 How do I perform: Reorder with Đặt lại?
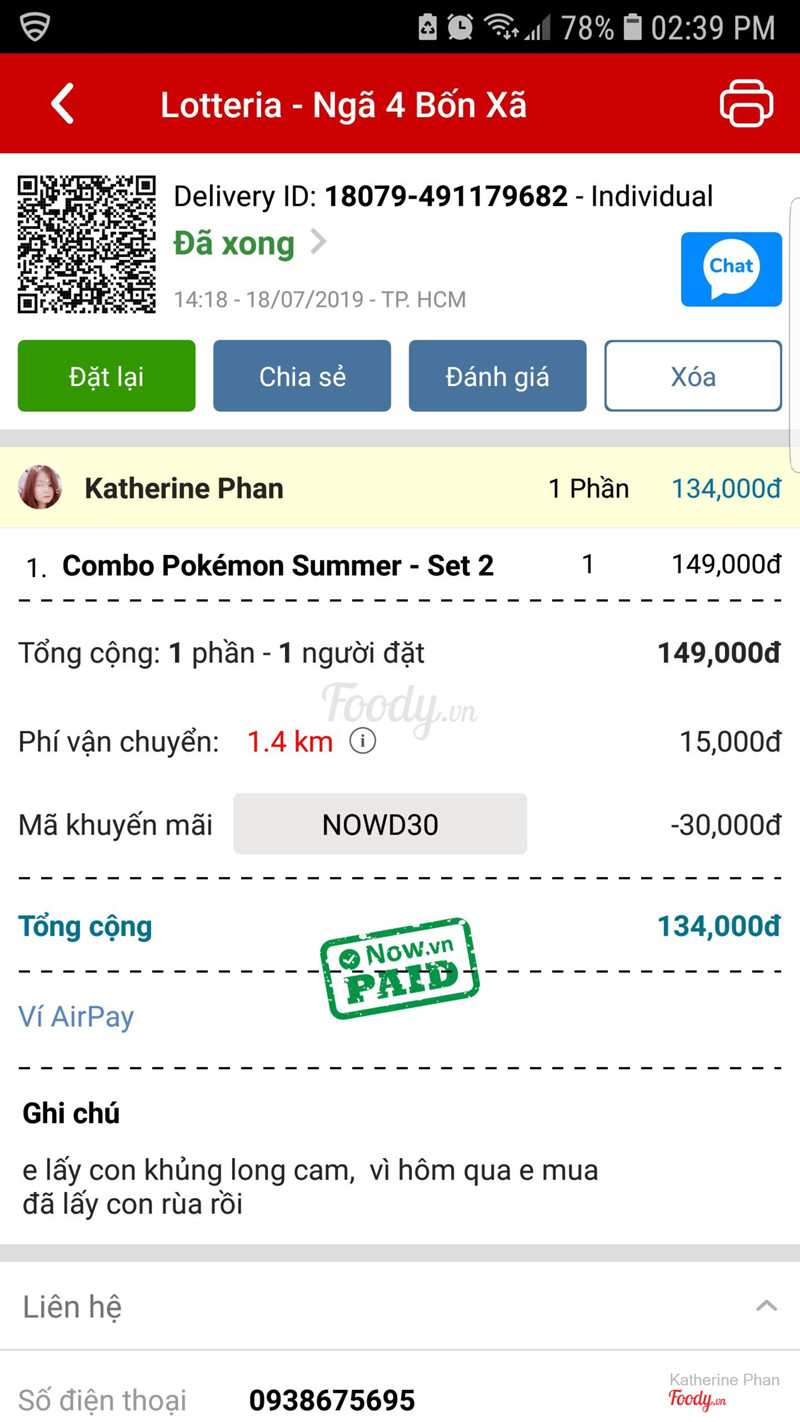coord(107,376)
